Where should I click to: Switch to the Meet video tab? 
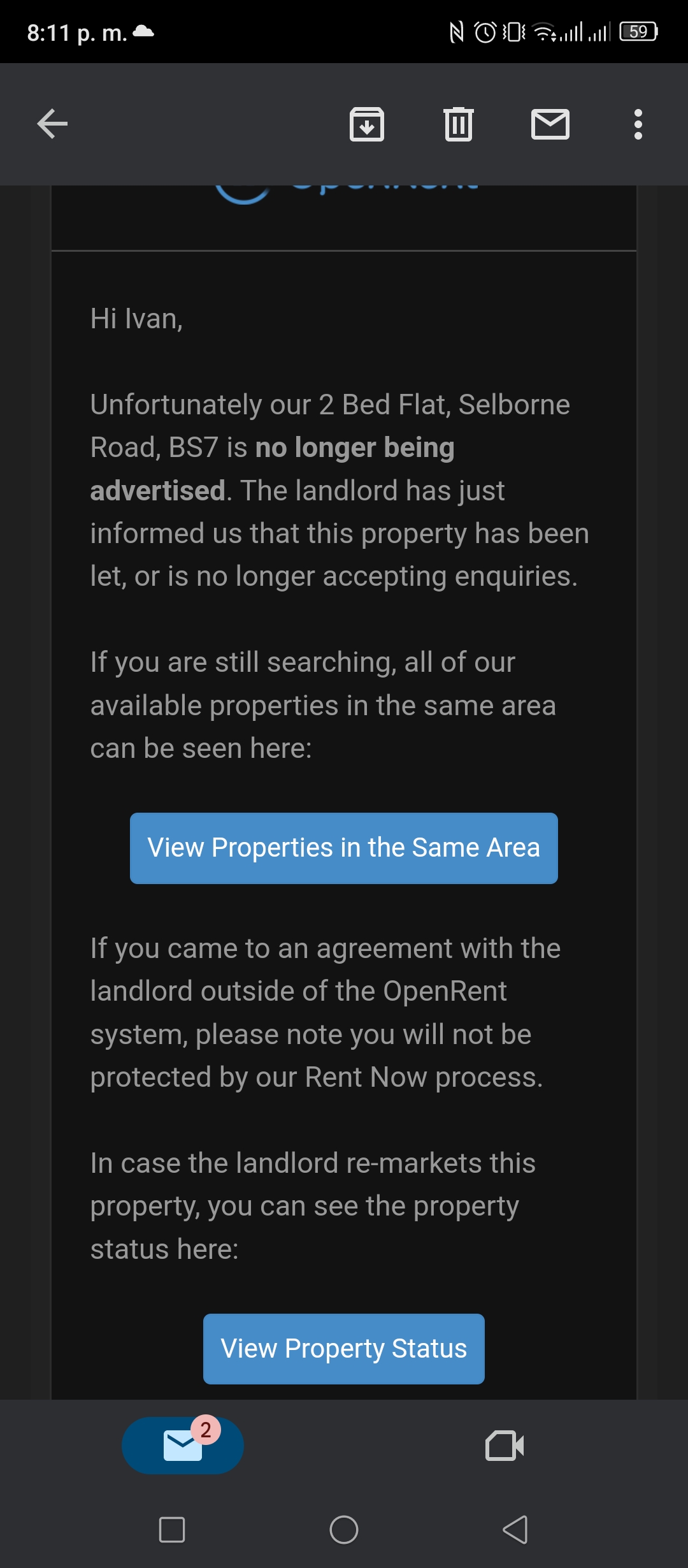pos(505,1445)
